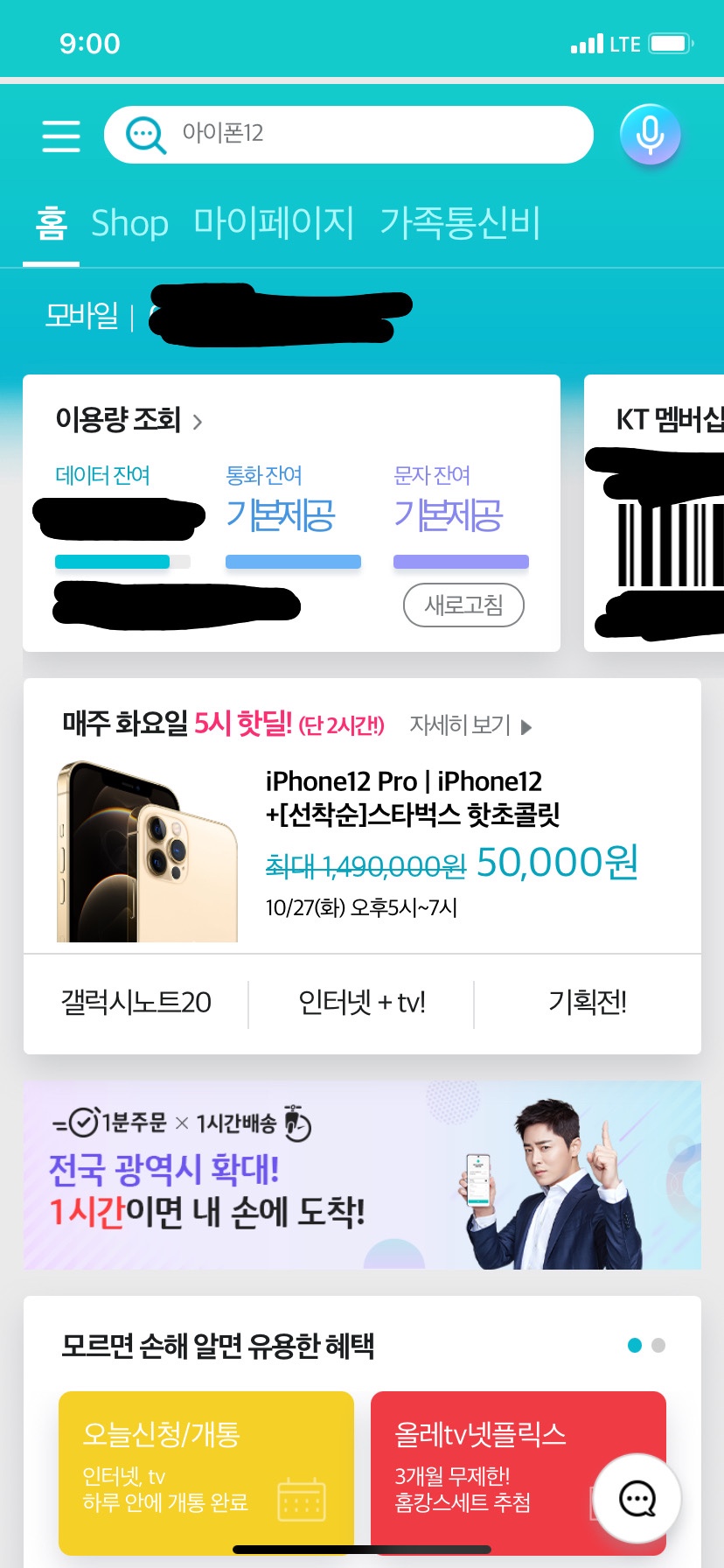724x1568 pixels.
Task: Open the floating chatbot button
Action: pyautogui.click(x=637, y=1499)
